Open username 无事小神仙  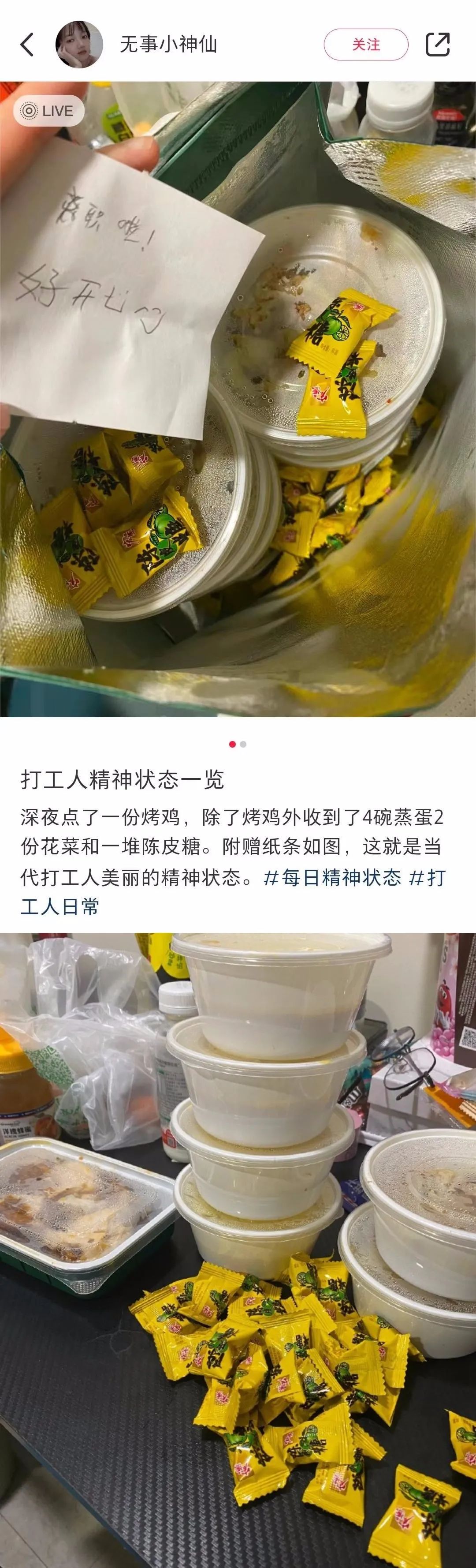tap(168, 45)
